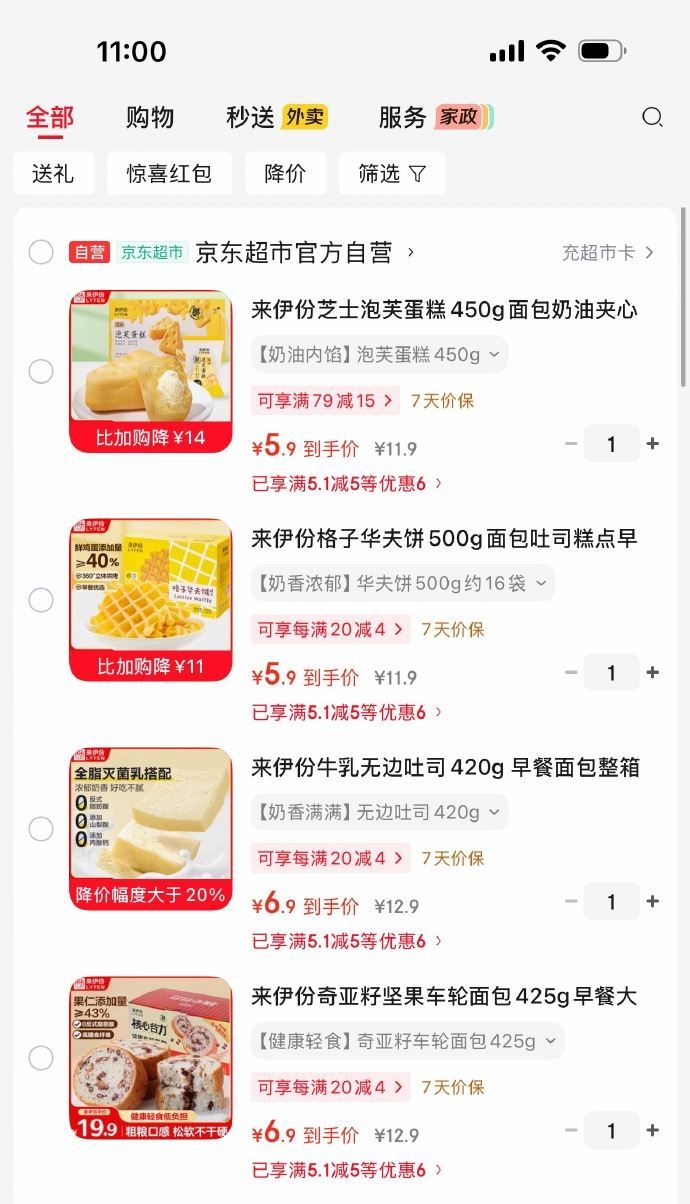This screenshot has width=690, height=1204.
Task: Switch to the 购物 tab
Action: click(150, 117)
